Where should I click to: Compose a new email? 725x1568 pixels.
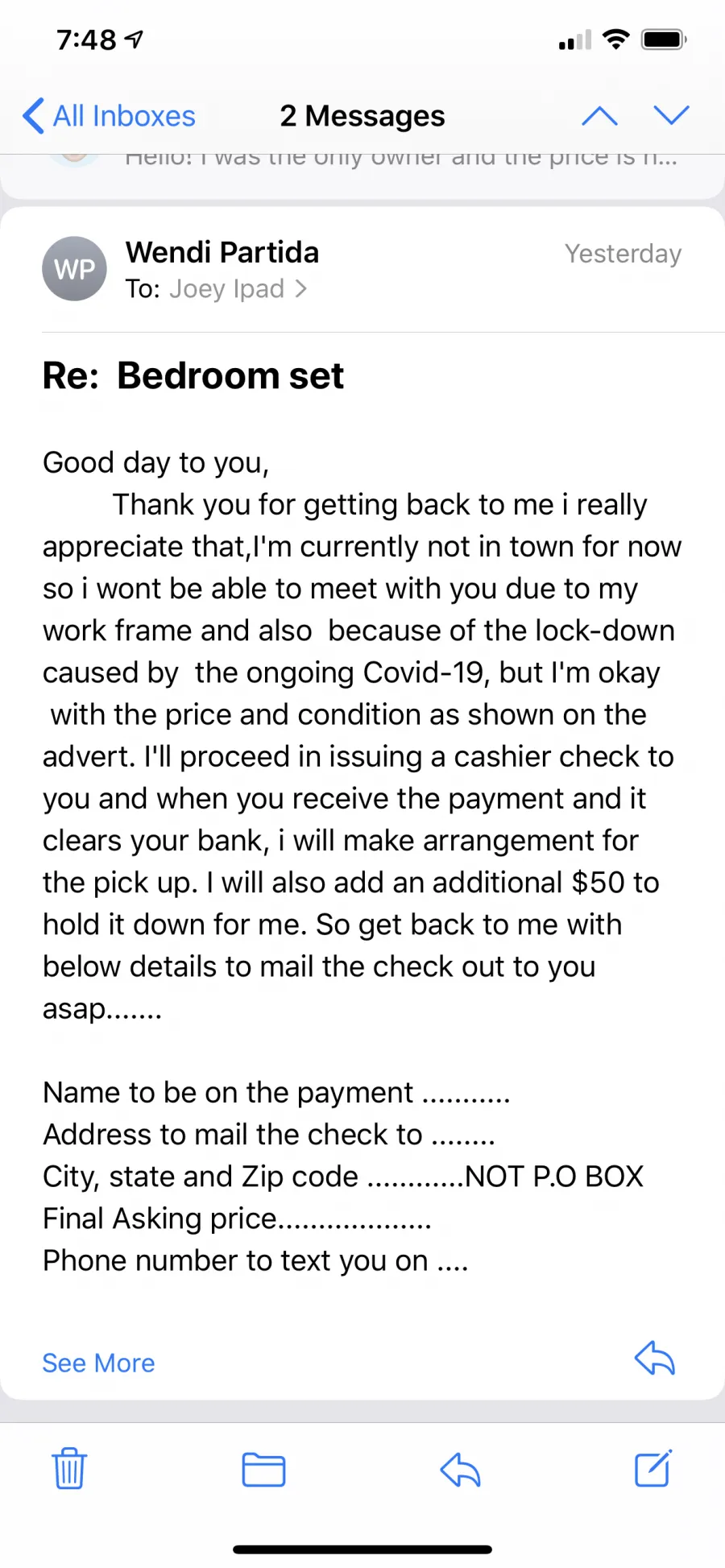[x=652, y=1468]
